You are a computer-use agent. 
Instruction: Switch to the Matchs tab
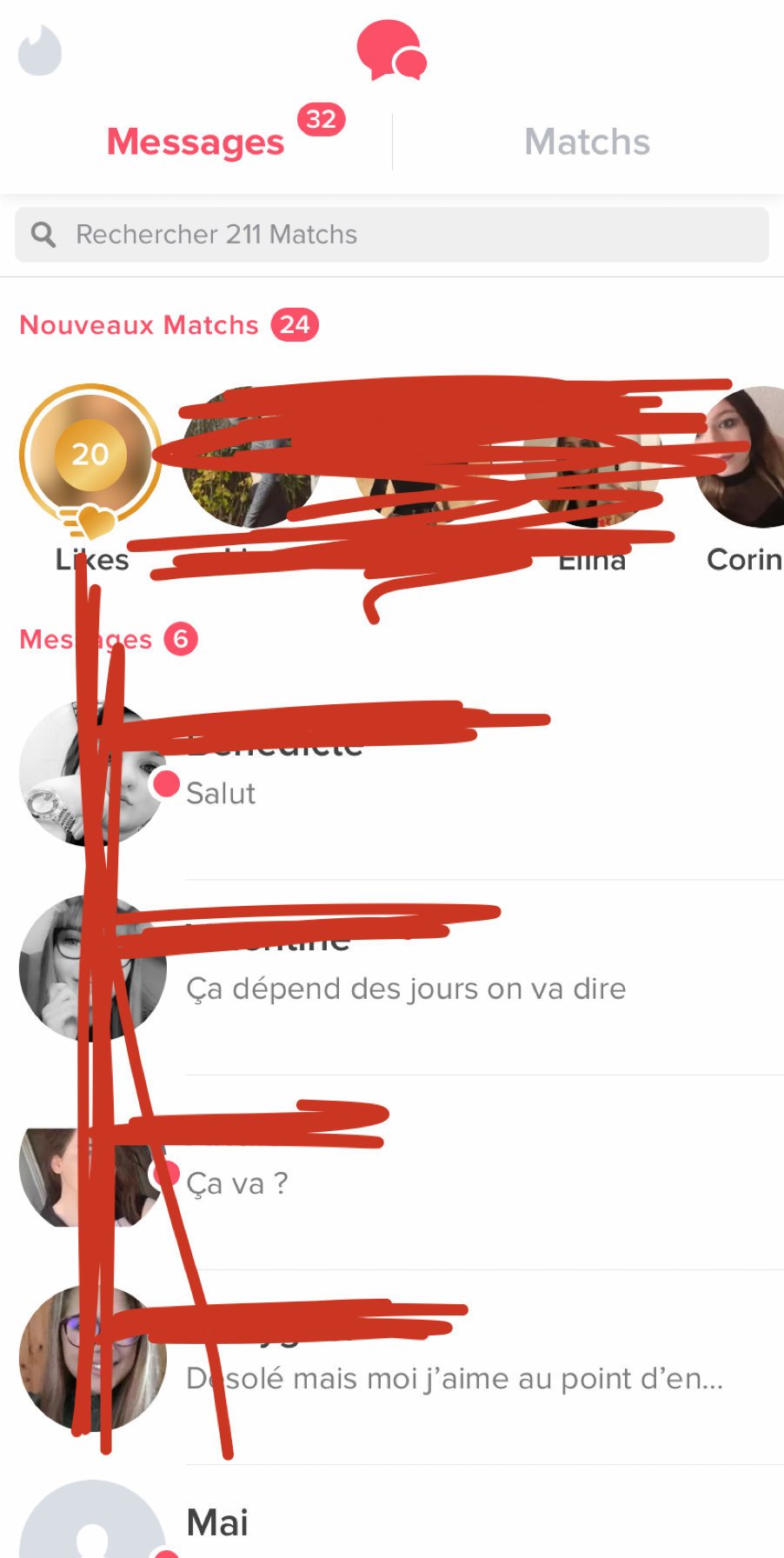588,142
